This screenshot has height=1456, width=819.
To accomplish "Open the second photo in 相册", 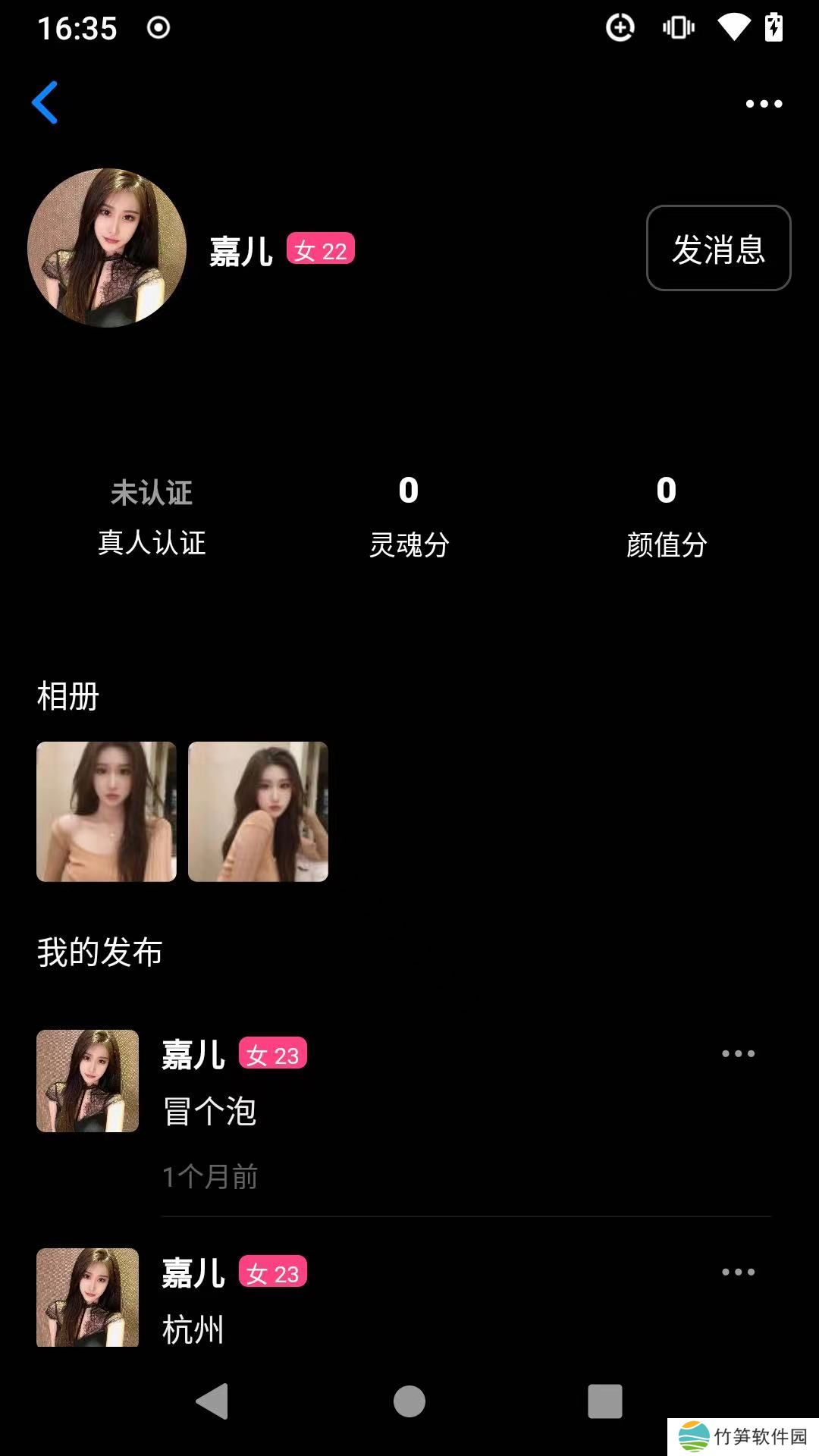I will coord(258,811).
